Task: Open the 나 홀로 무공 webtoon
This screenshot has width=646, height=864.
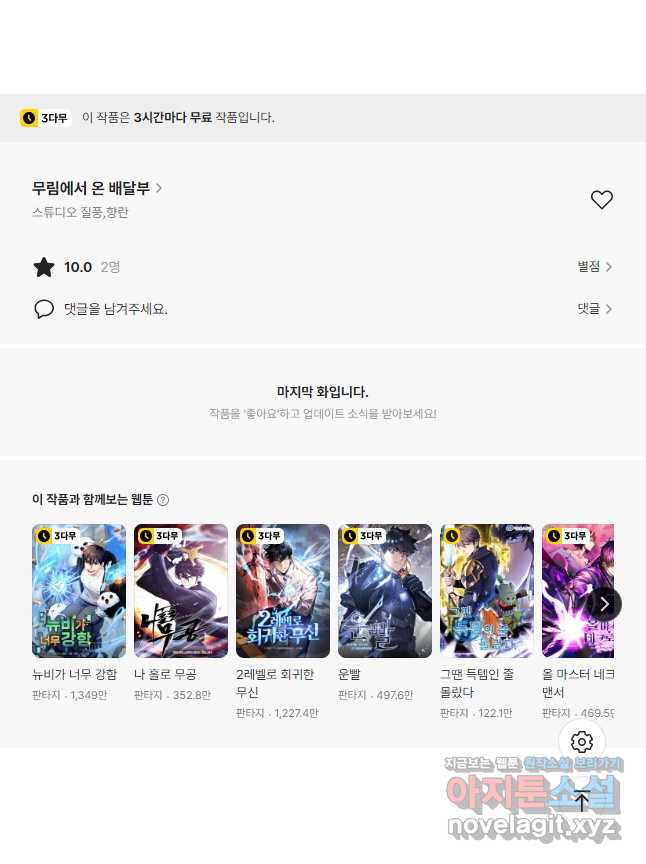Action: tap(181, 590)
